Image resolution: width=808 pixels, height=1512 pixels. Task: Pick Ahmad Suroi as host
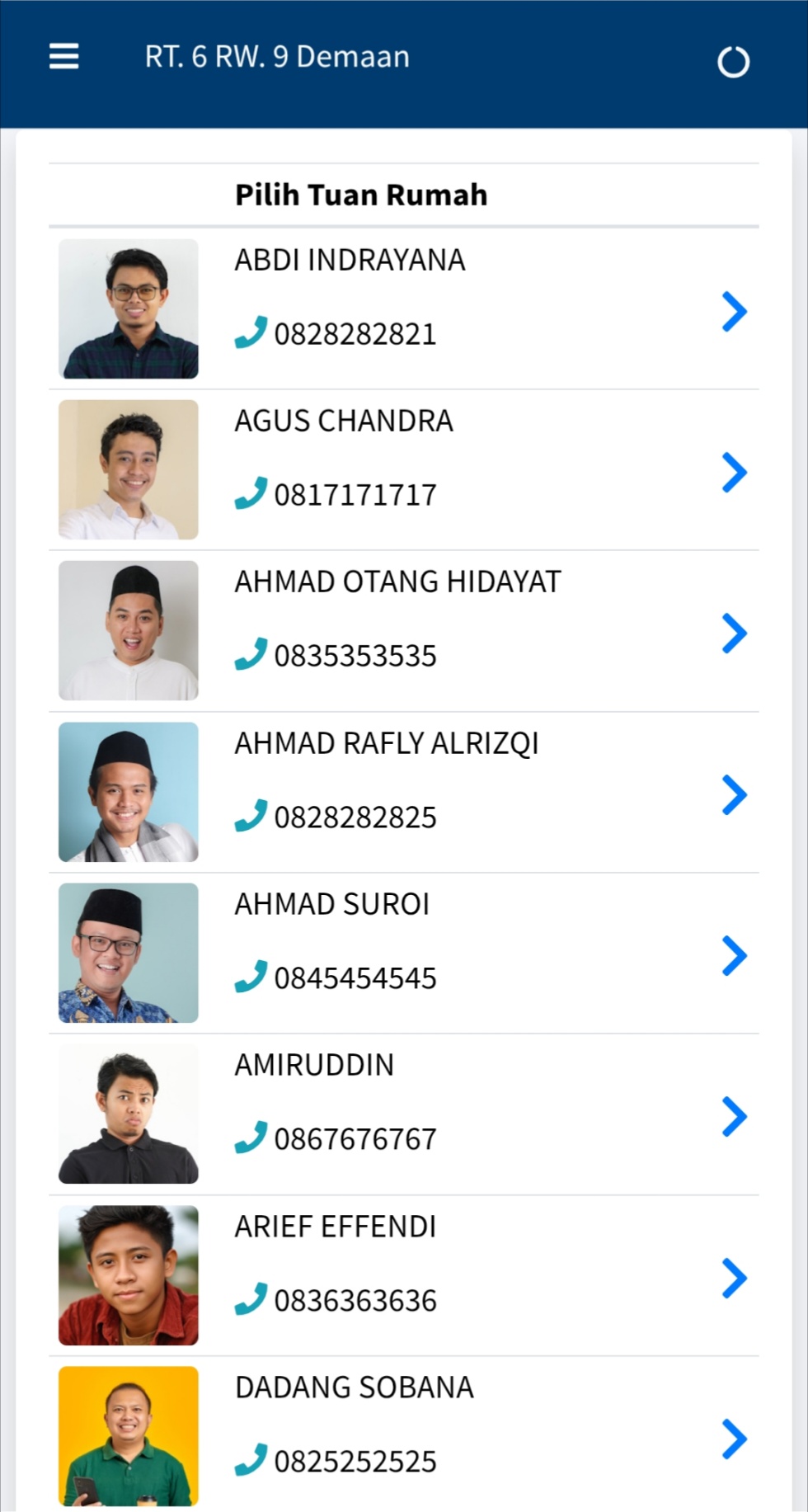pos(404,954)
